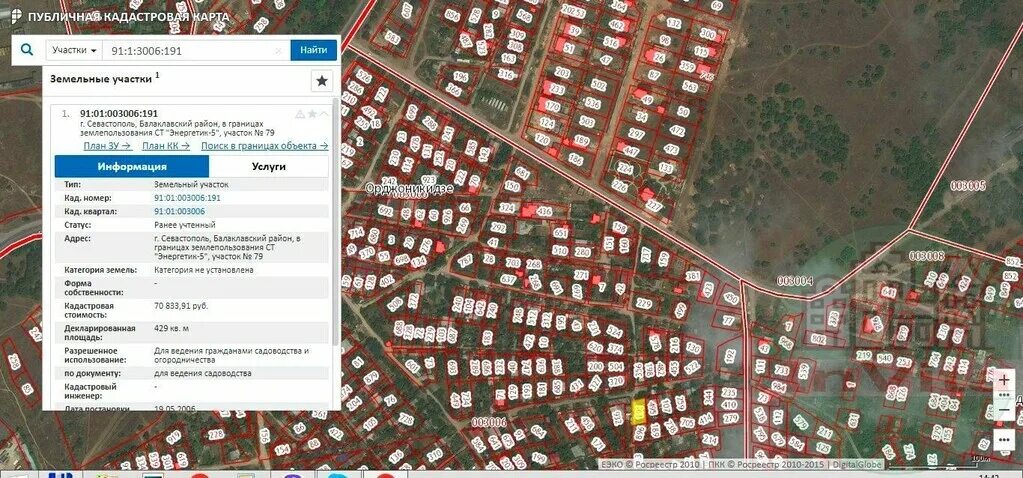The height and width of the screenshot is (478, 1023).
Task: Open cadastral quarter 91:01:003006 link
Action: click(179, 212)
